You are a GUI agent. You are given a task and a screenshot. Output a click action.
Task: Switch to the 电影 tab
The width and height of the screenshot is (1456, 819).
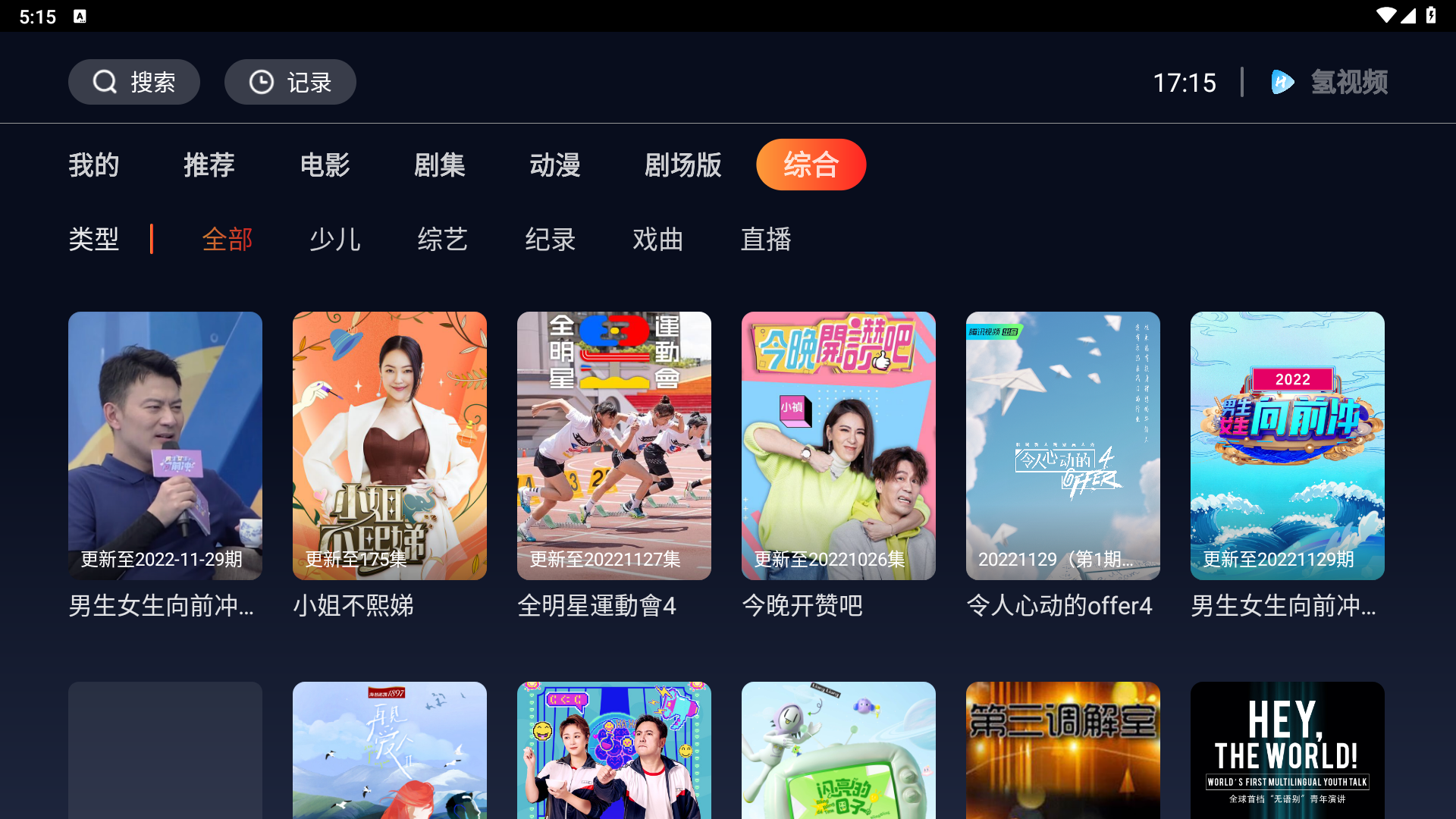[x=325, y=165]
